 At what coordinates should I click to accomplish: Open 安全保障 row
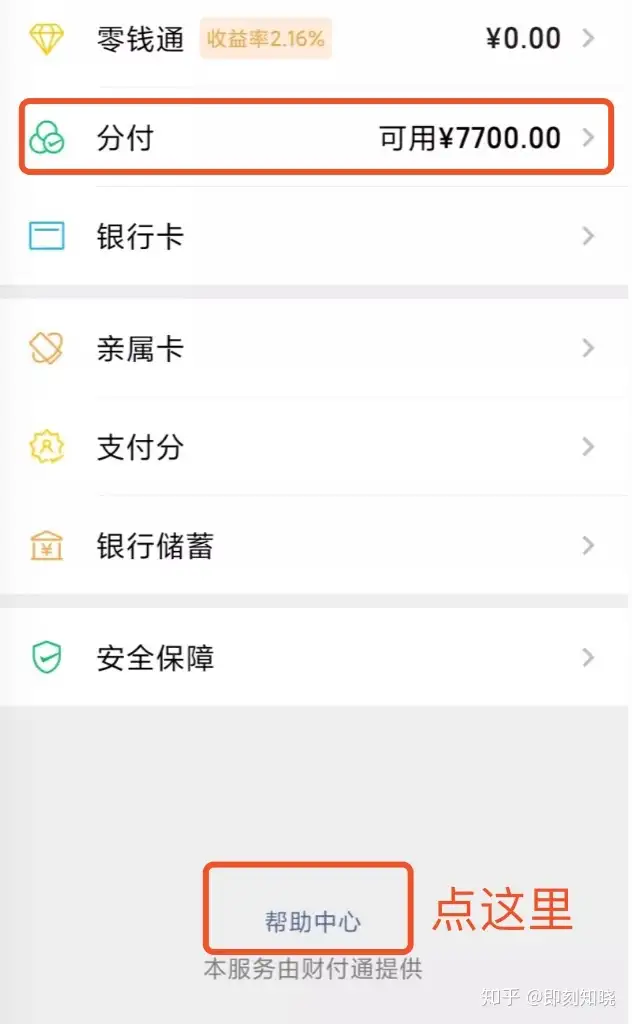click(314, 657)
